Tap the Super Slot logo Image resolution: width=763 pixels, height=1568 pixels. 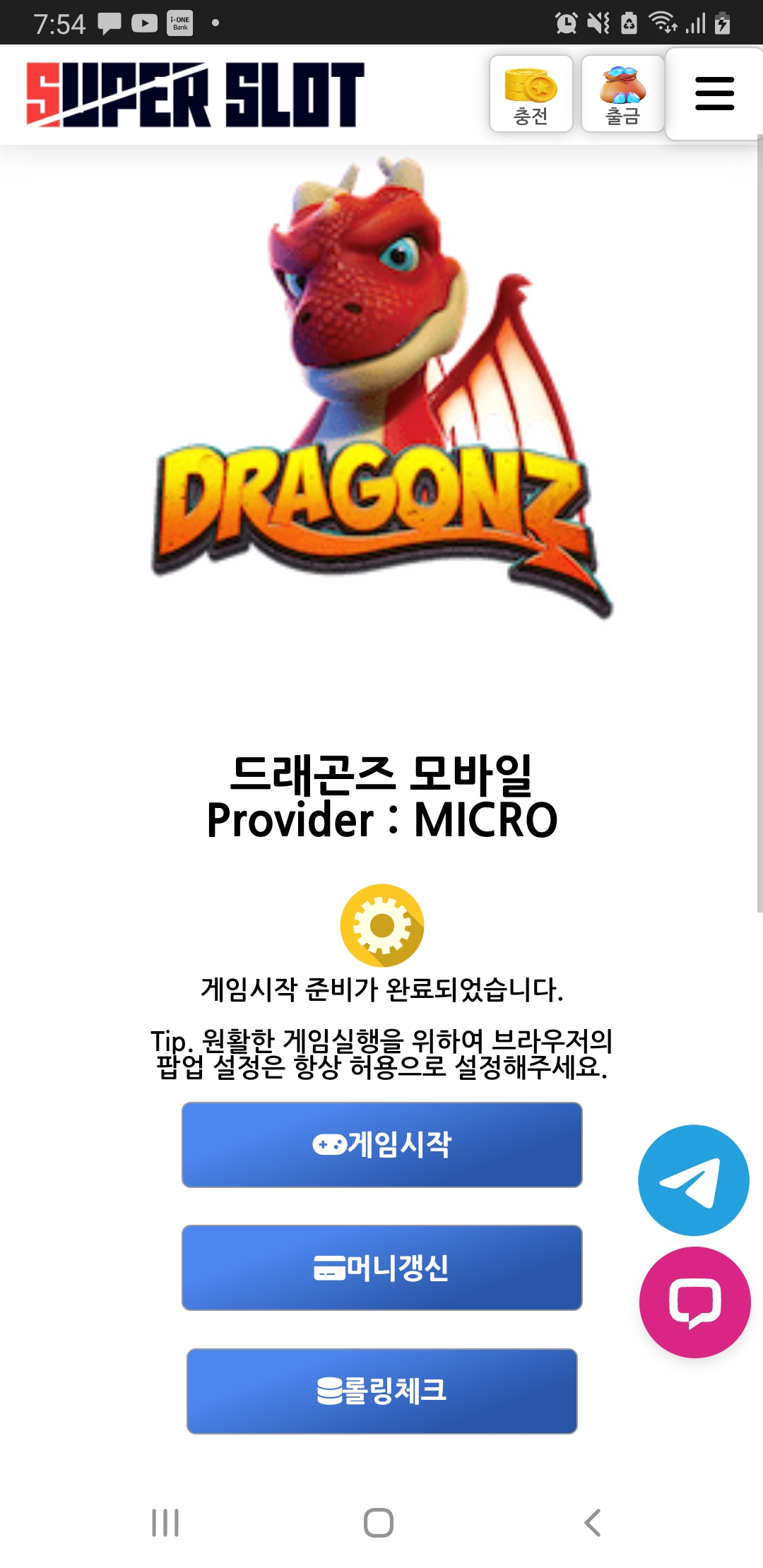tap(195, 95)
